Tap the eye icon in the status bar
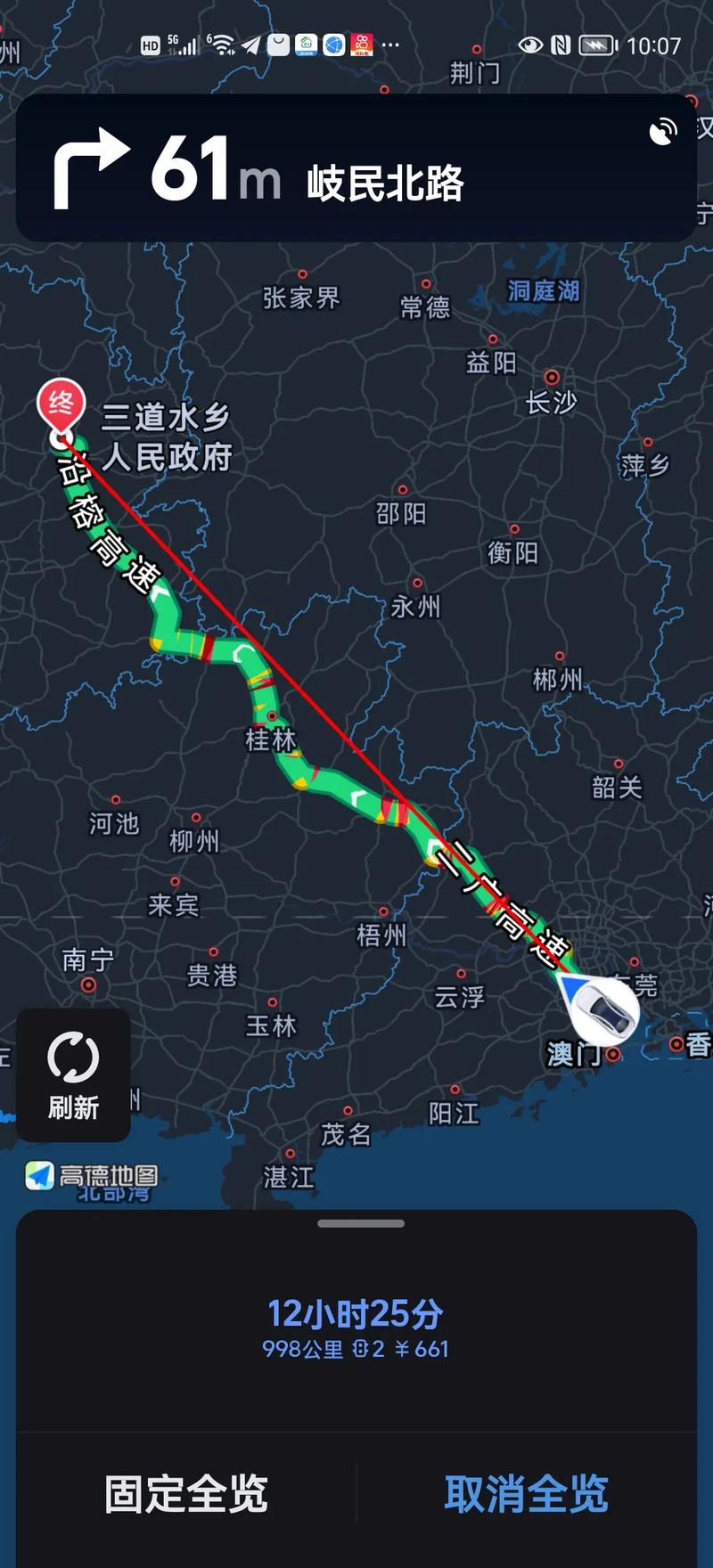Screen dimensions: 713x1568 coord(531,44)
